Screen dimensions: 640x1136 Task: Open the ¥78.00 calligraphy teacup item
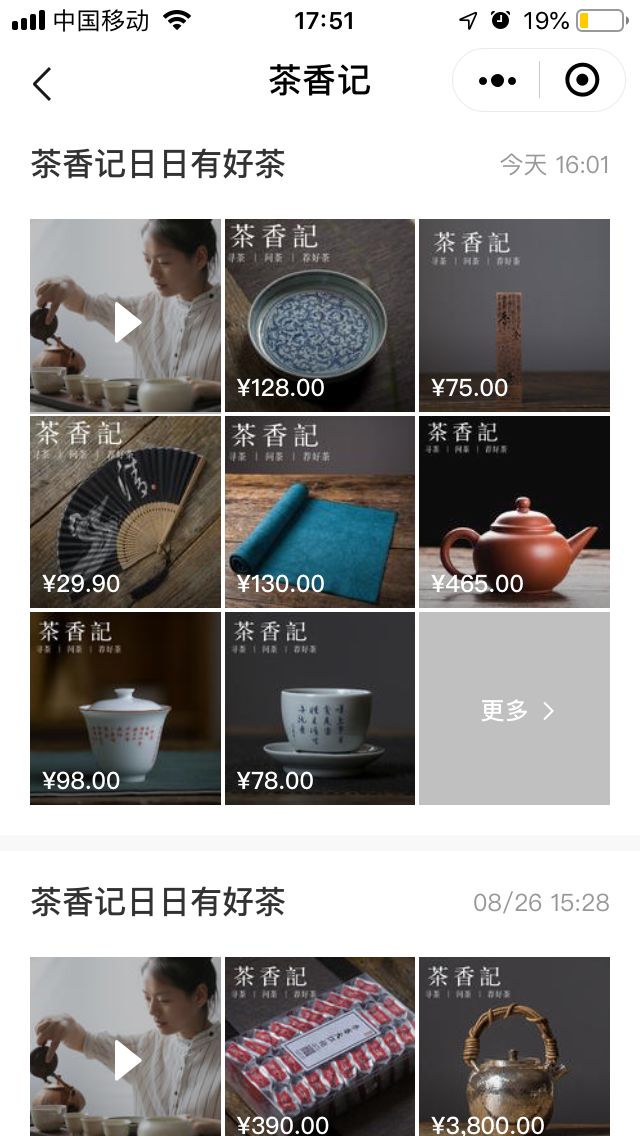tap(319, 708)
